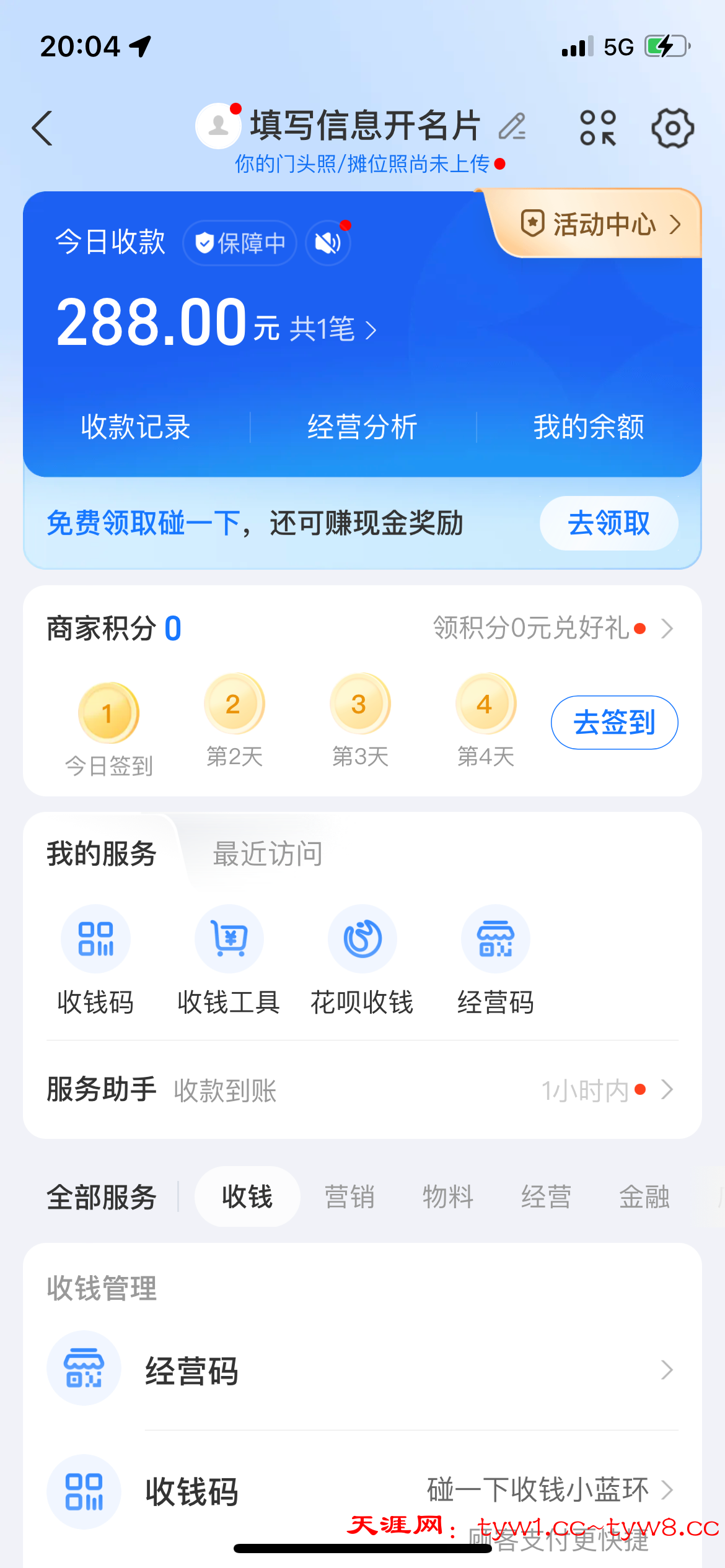Screen dimensions: 725x1568
Task: Tap 去签到 to check in
Action: [x=614, y=723]
